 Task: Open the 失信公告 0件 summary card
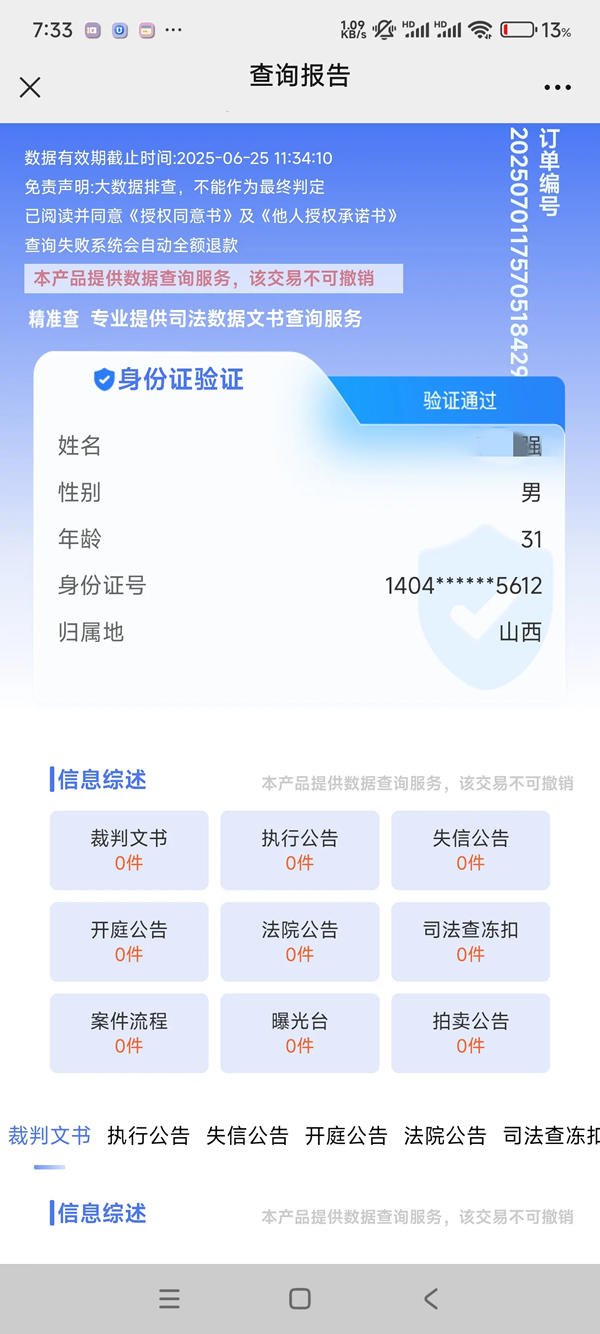470,850
